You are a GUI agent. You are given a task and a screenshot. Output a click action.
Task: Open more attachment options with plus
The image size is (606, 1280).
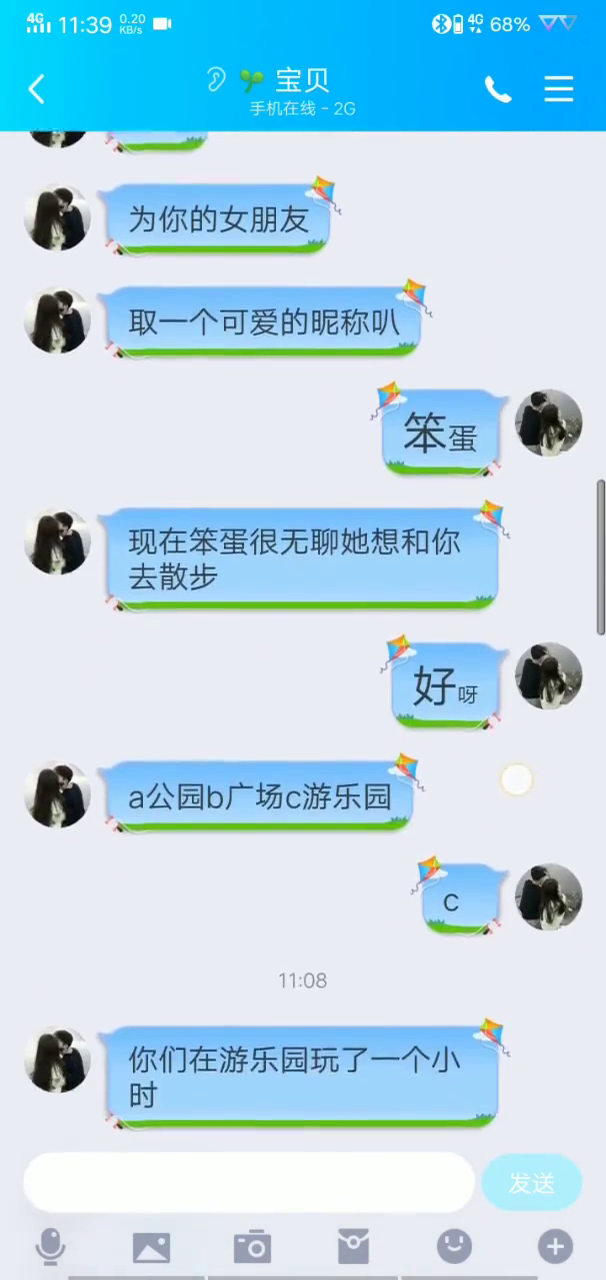555,1246
